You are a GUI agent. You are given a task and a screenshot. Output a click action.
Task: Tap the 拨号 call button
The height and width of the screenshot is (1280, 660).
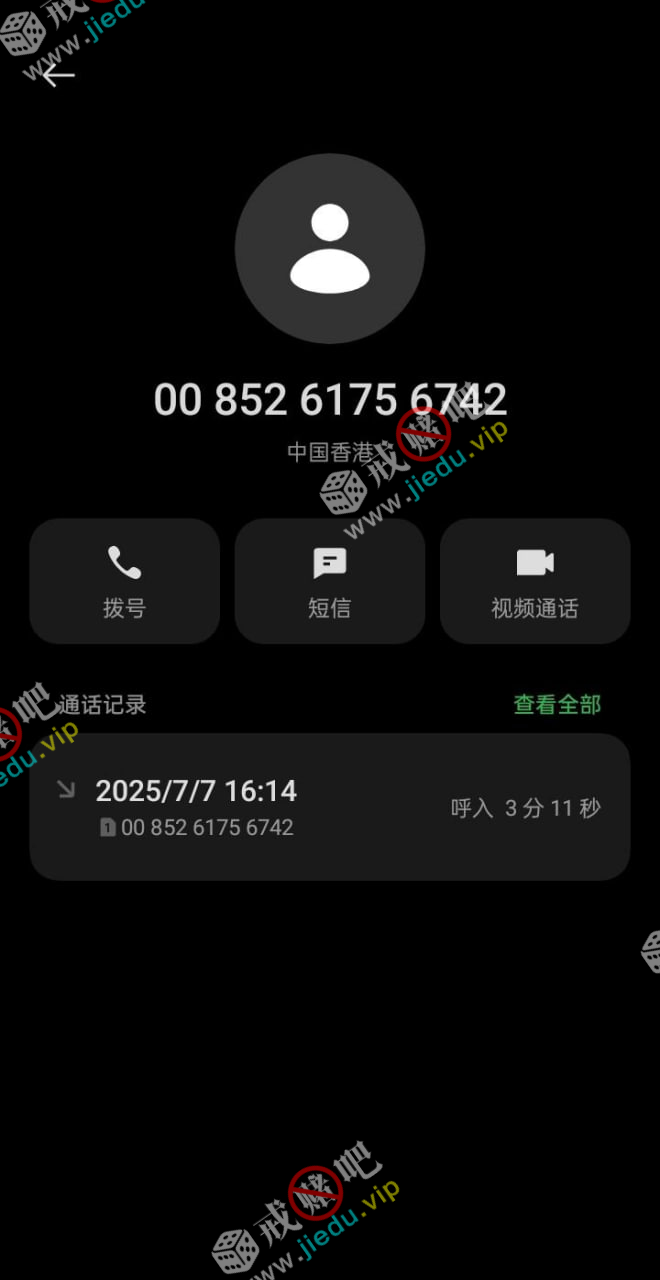click(x=124, y=581)
